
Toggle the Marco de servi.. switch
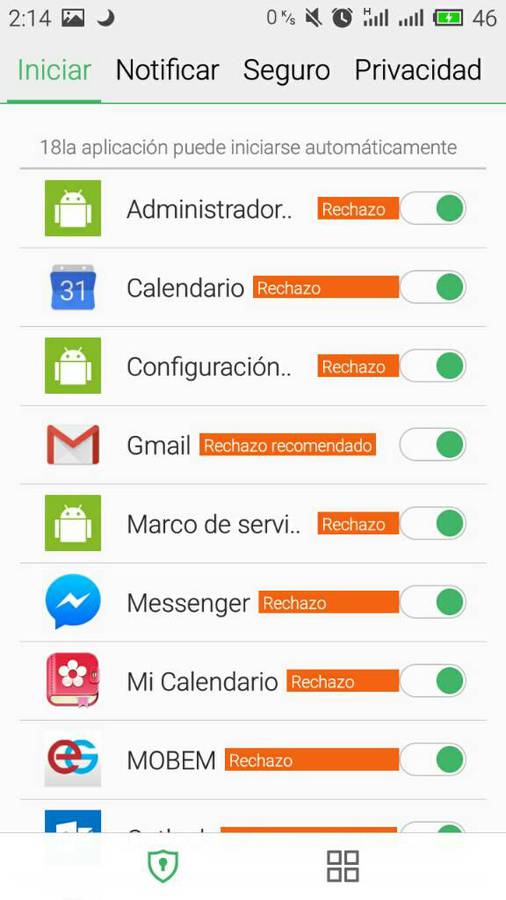tap(433, 523)
